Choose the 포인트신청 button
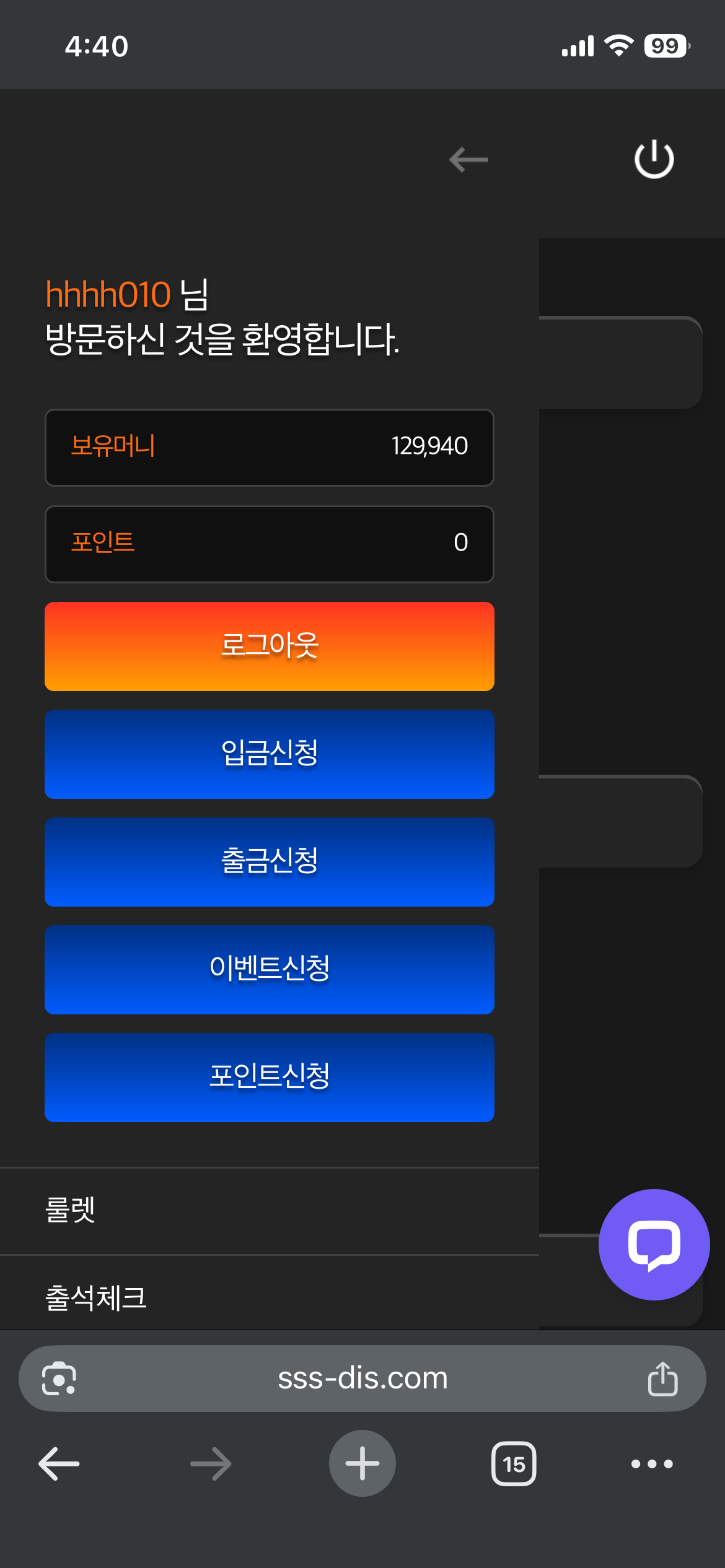 [x=270, y=1077]
